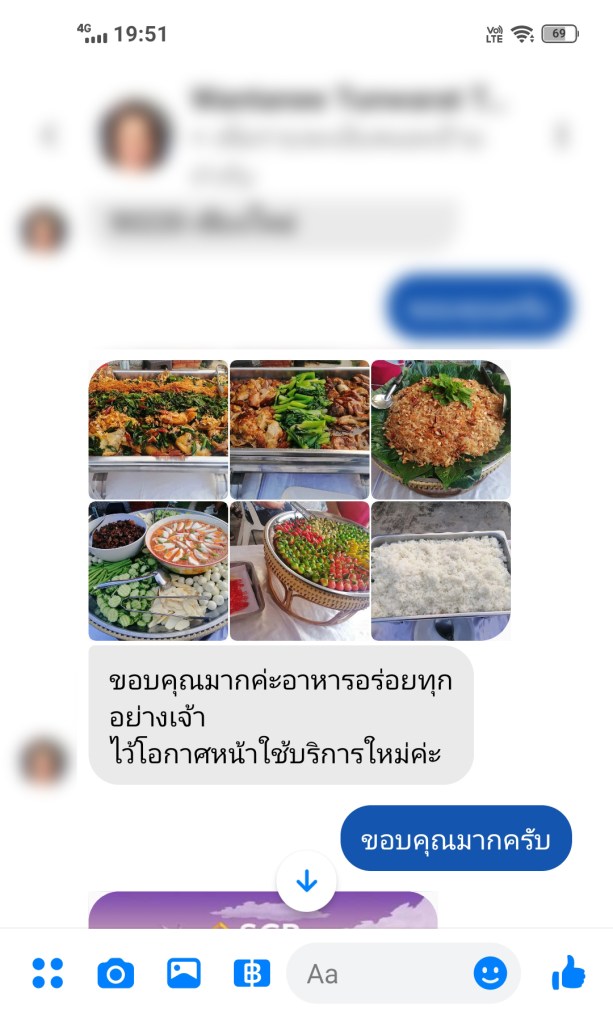Jump to latest messages with down arrow

click(x=306, y=881)
